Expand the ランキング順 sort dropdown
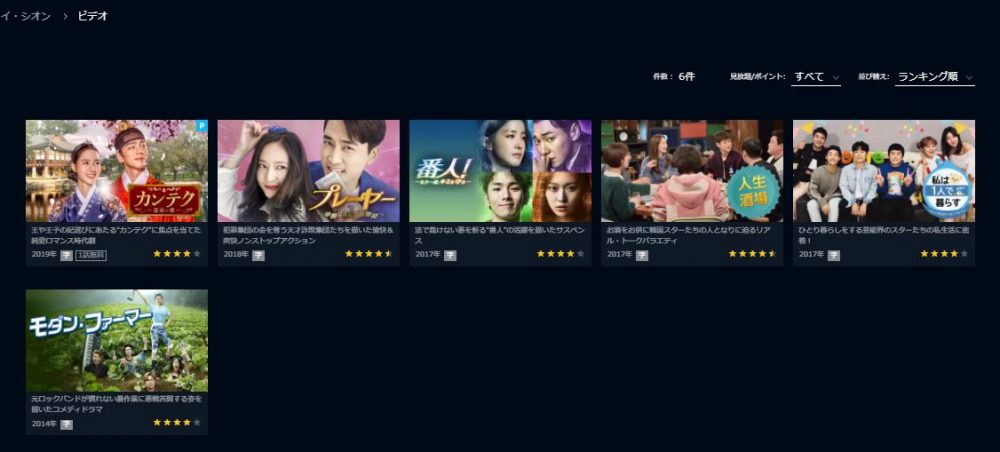The width and height of the screenshot is (1000, 452). [x=934, y=76]
